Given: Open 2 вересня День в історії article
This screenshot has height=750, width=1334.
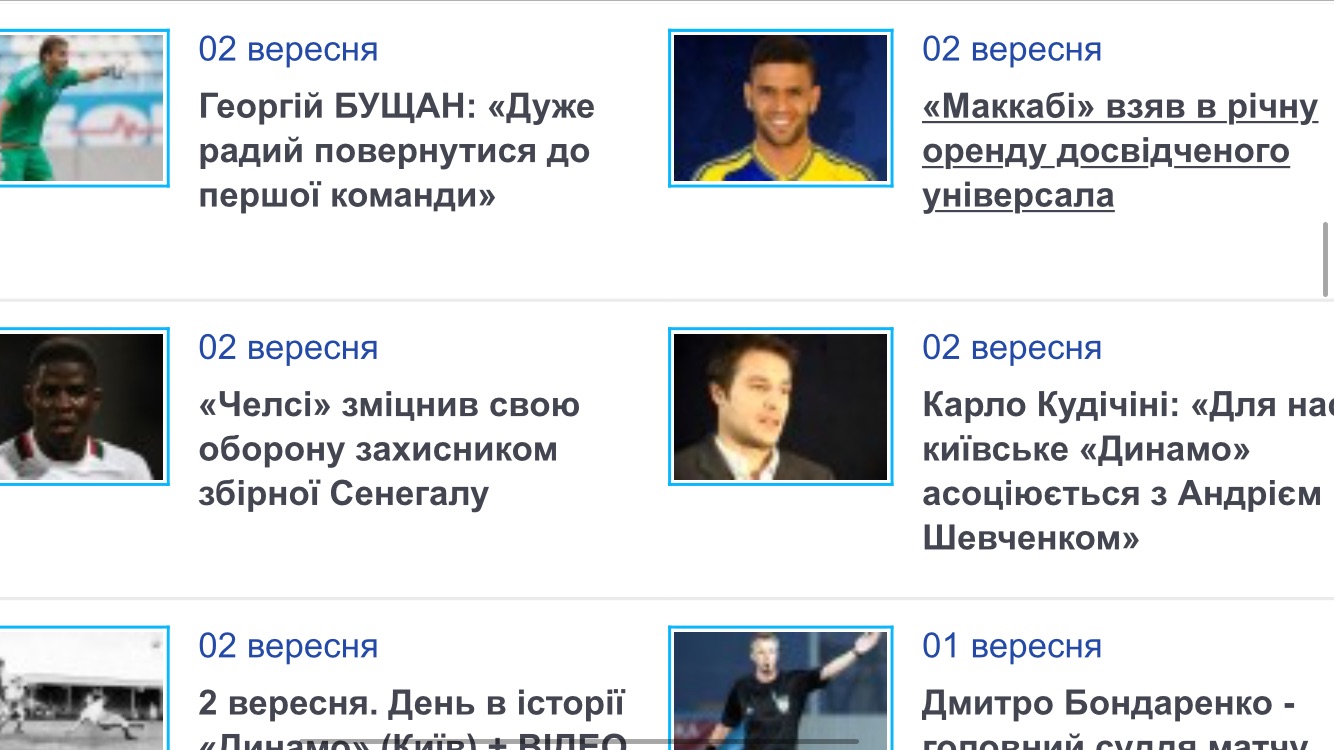Looking at the screenshot, I should 411,705.
